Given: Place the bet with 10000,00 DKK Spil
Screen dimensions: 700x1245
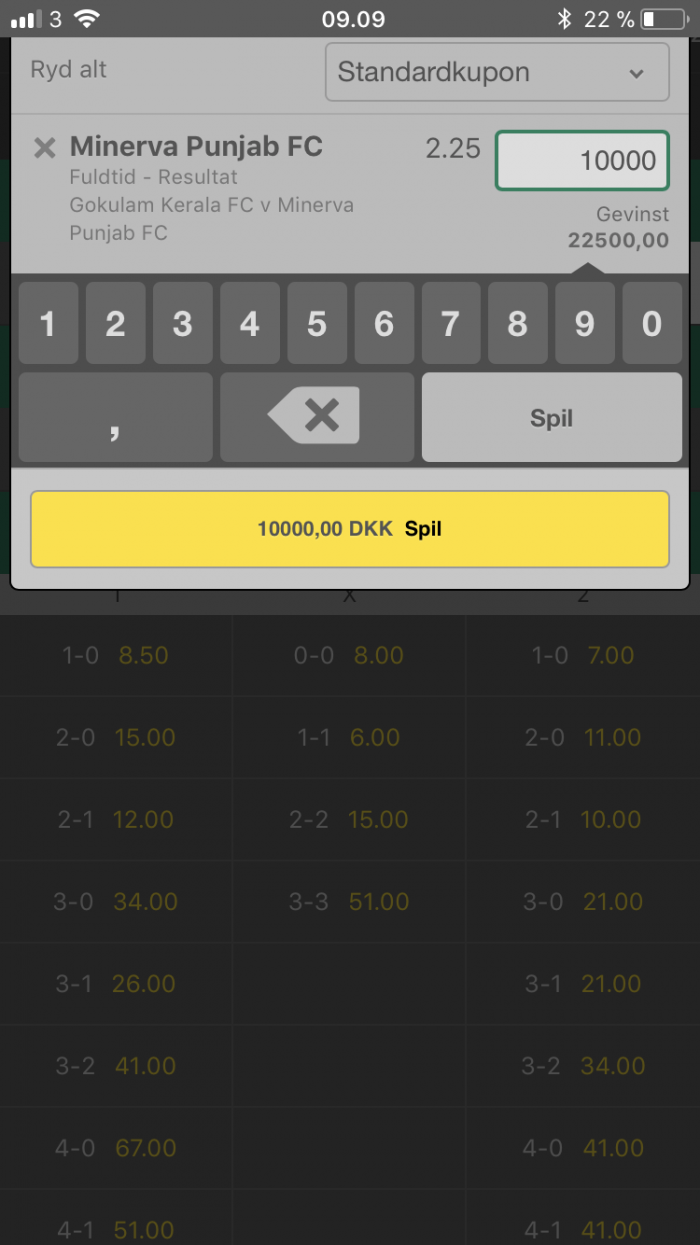Looking at the screenshot, I should [x=350, y=529].
